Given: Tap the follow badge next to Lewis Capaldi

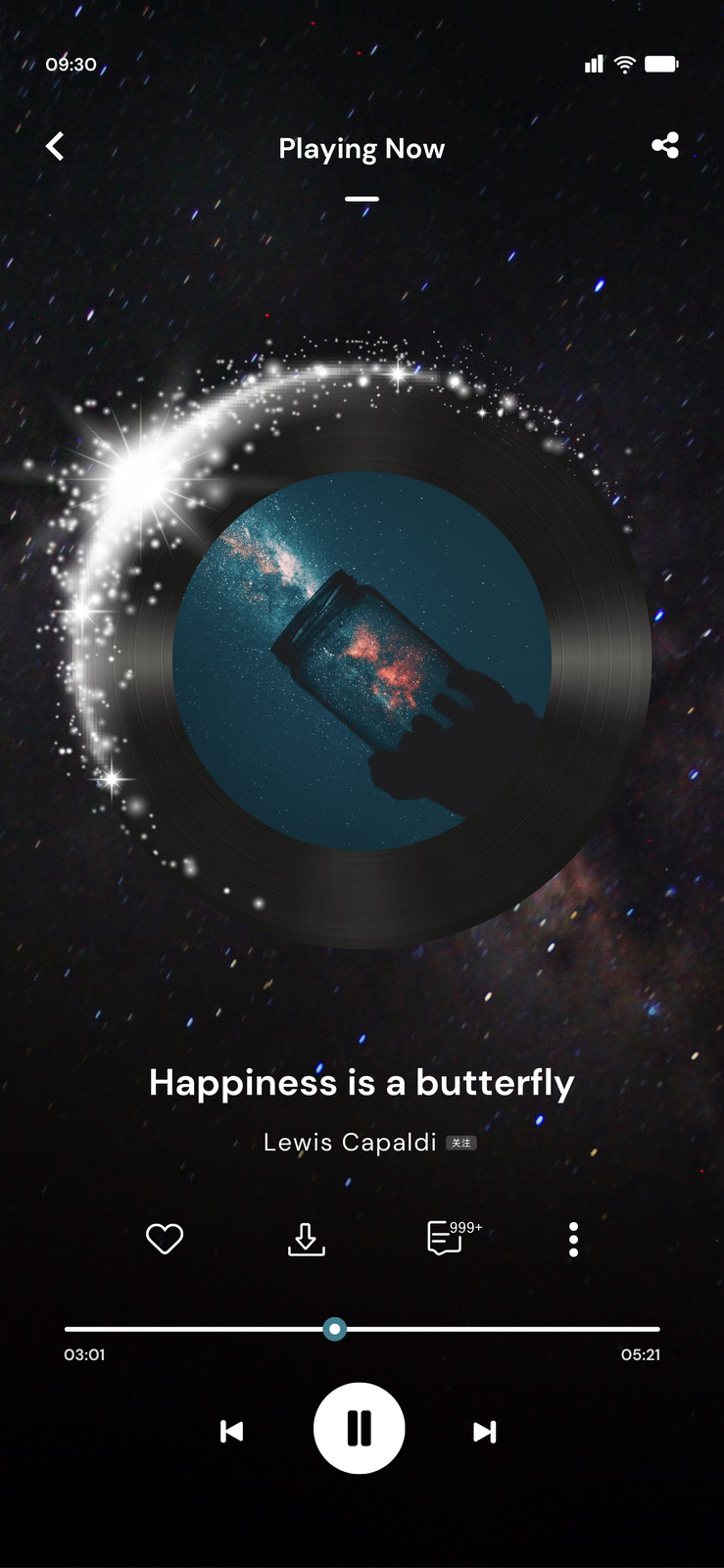Looking at the screenshot, I should coord(461,1143).
